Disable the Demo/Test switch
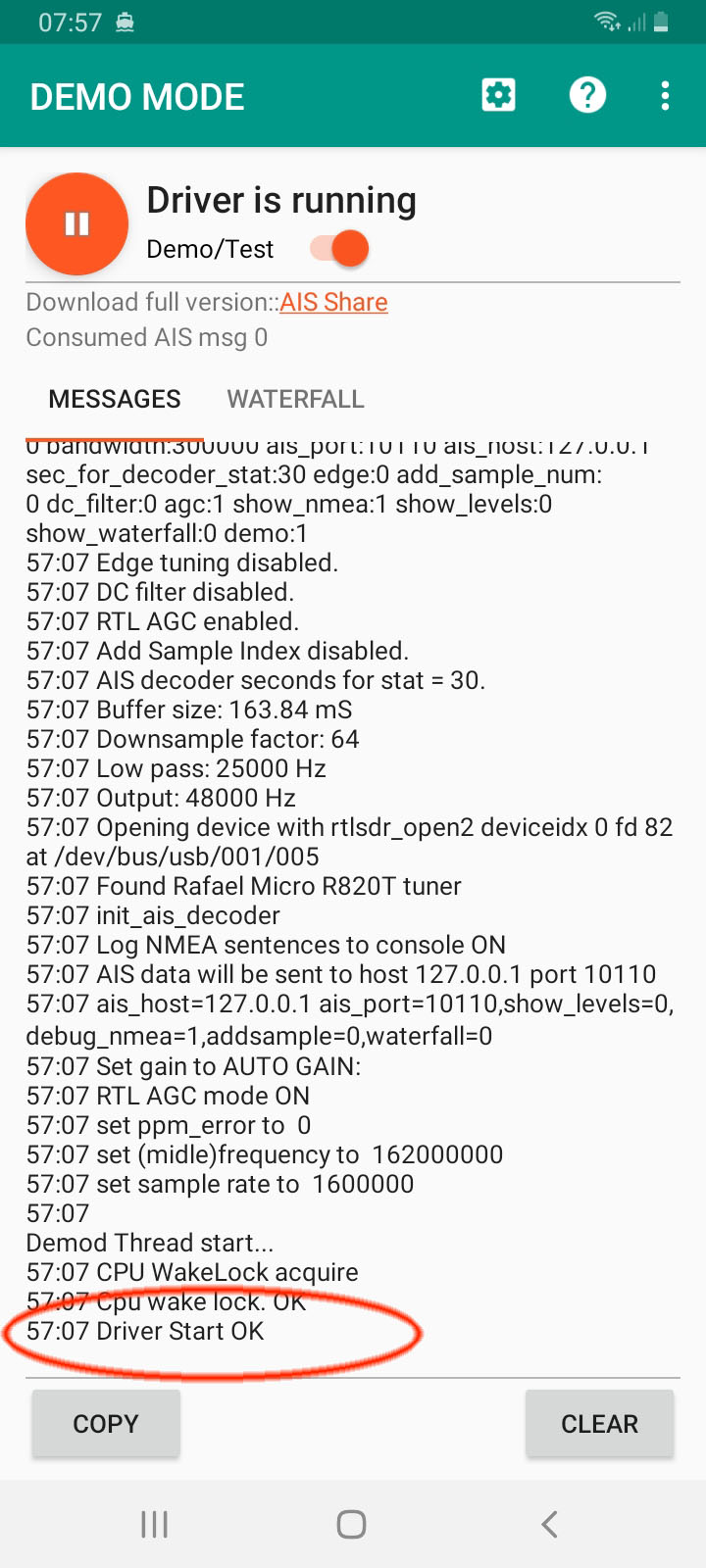The height and width of the screenshot is (1568, 706). click(x=340, y=249)
